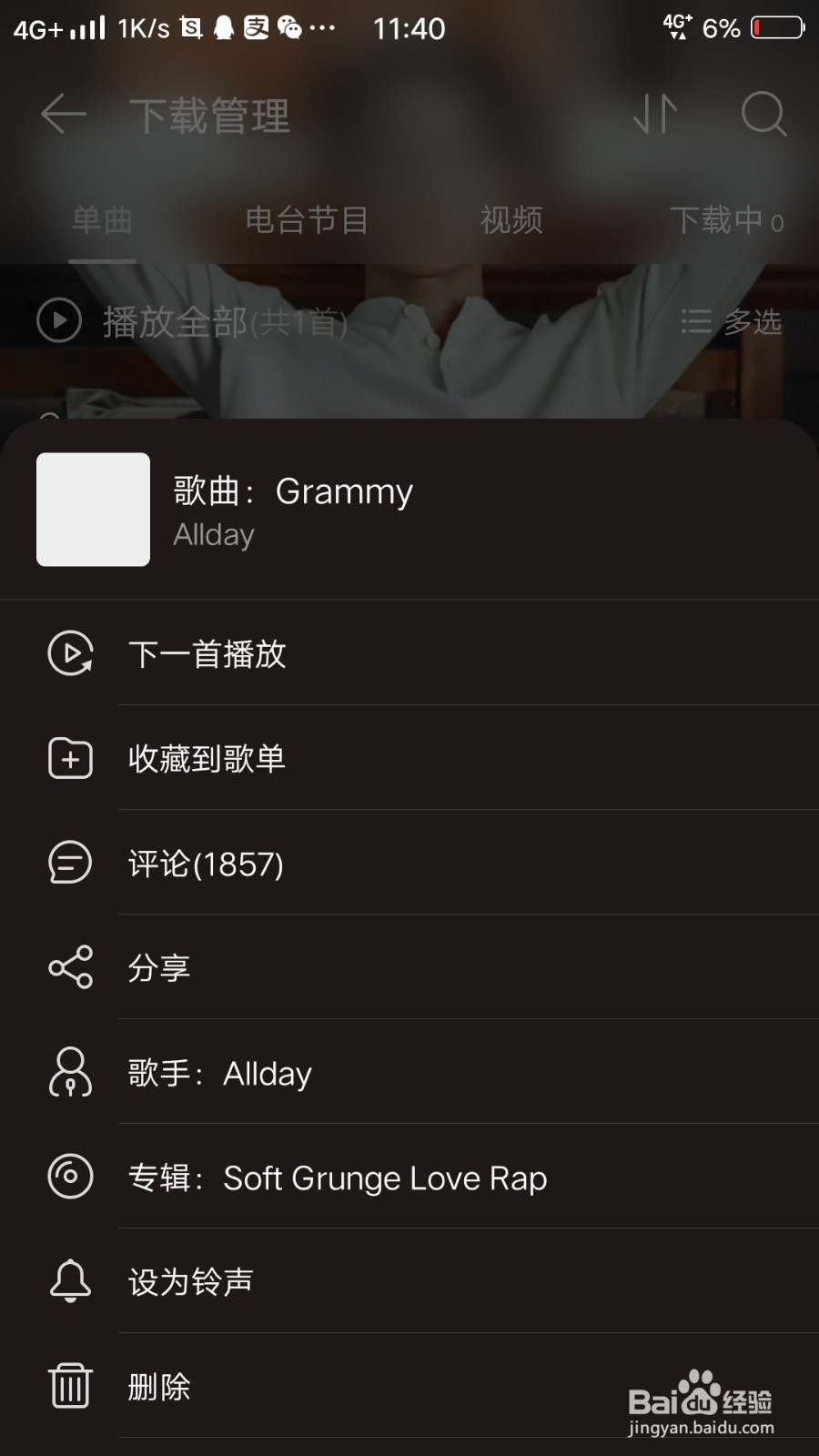The image size is (819, 1456).
Task: View artist 歌手: Allday
Action: (220, 1073)
